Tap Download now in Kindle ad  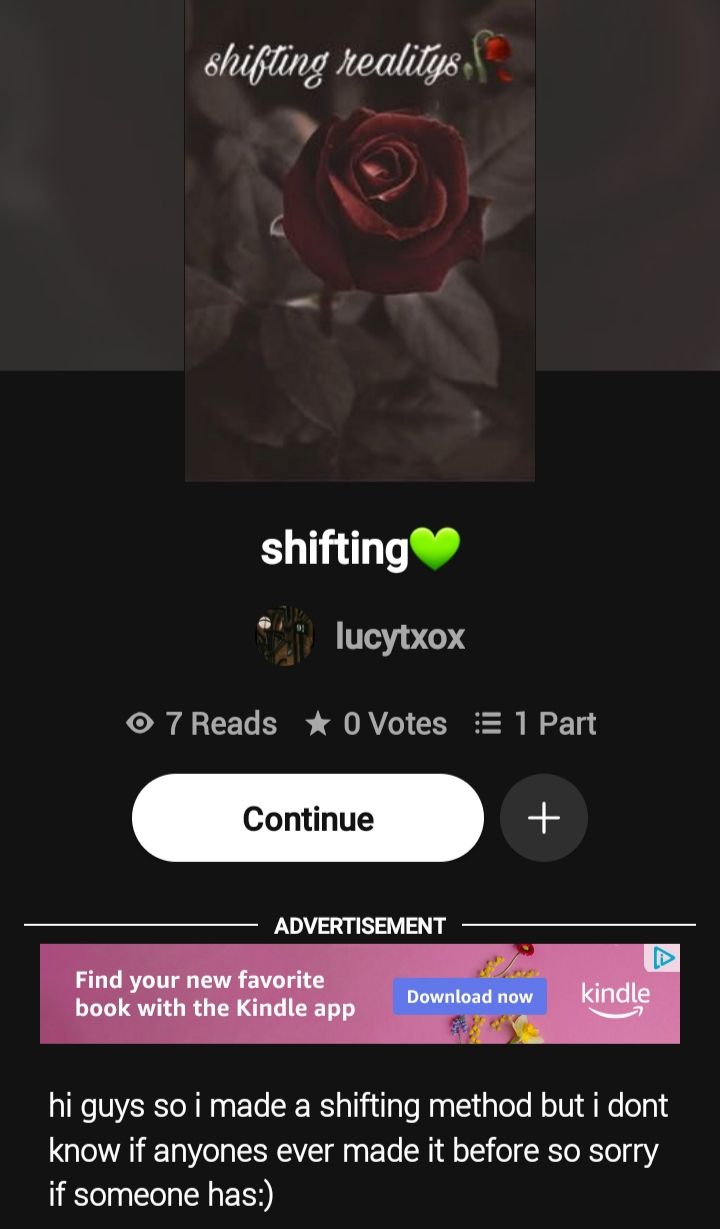point(470,996)
